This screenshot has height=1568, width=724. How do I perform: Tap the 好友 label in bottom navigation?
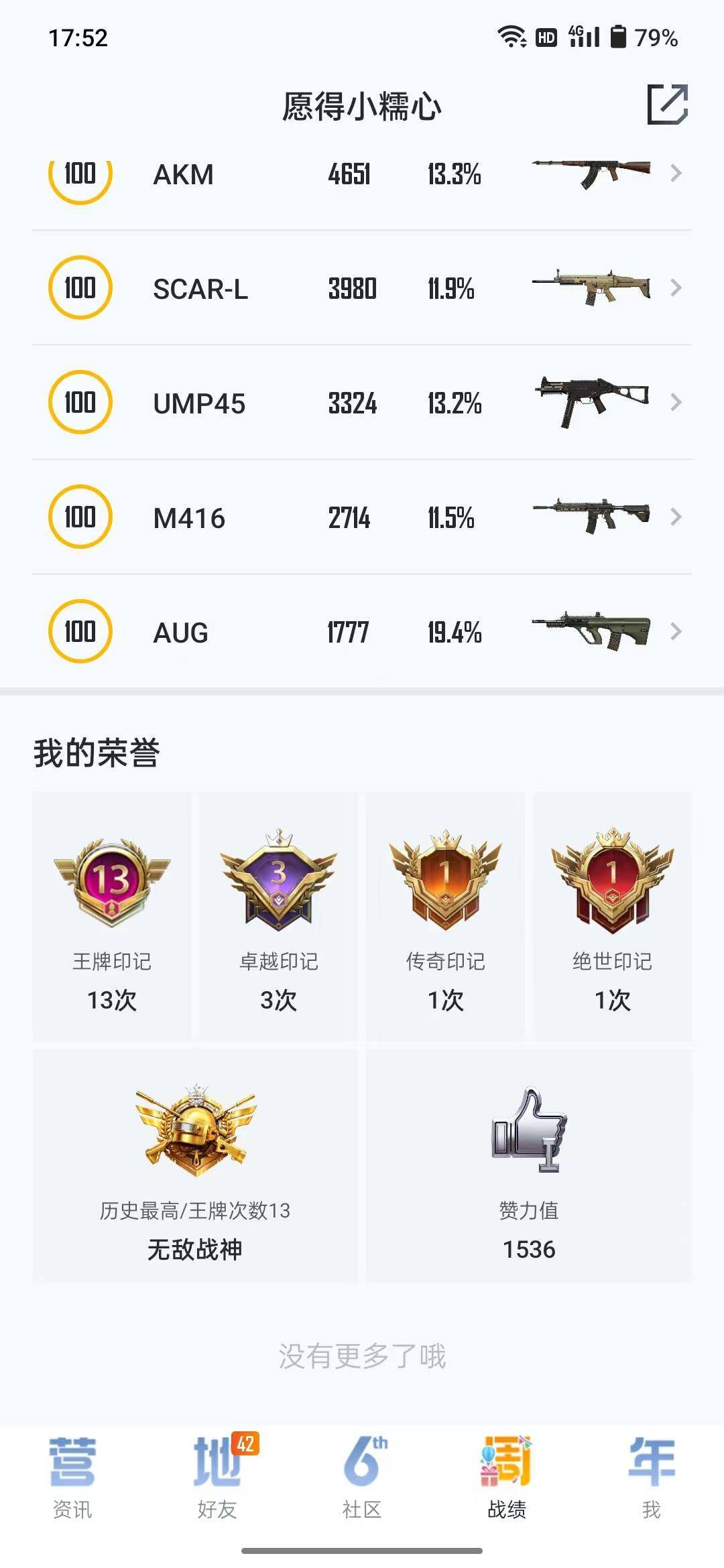click(x=217, y=1510)
